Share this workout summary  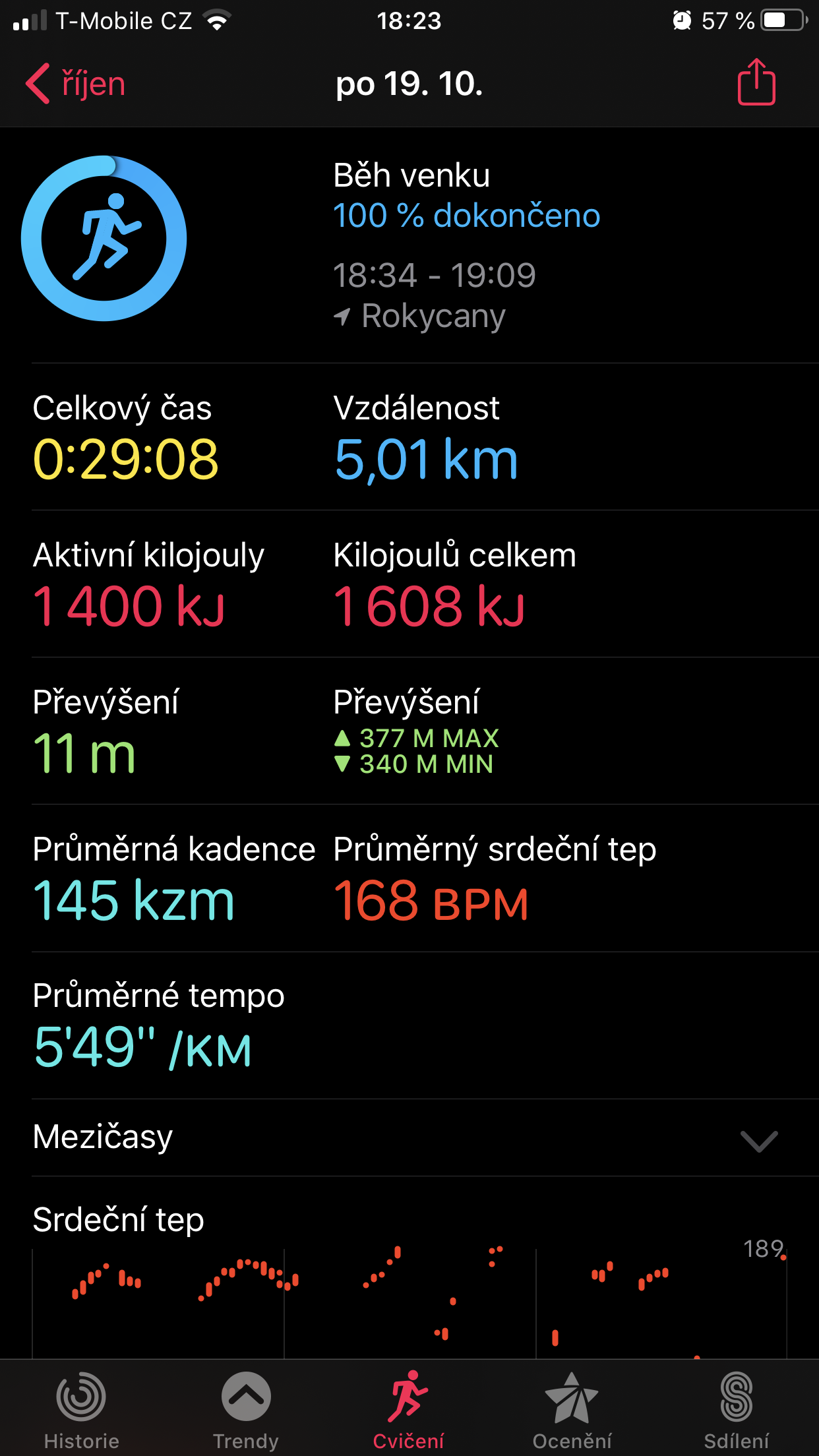[x=756, y=82]
